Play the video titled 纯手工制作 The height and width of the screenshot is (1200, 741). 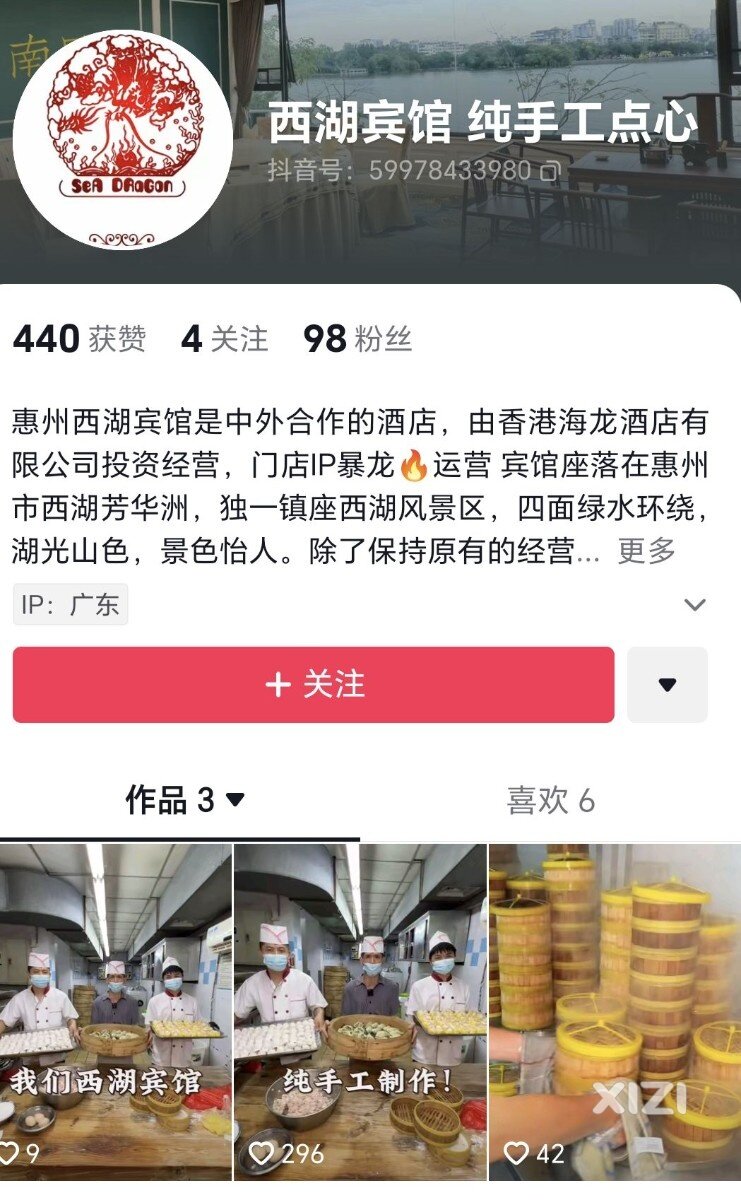click(x=360, y=1010)
